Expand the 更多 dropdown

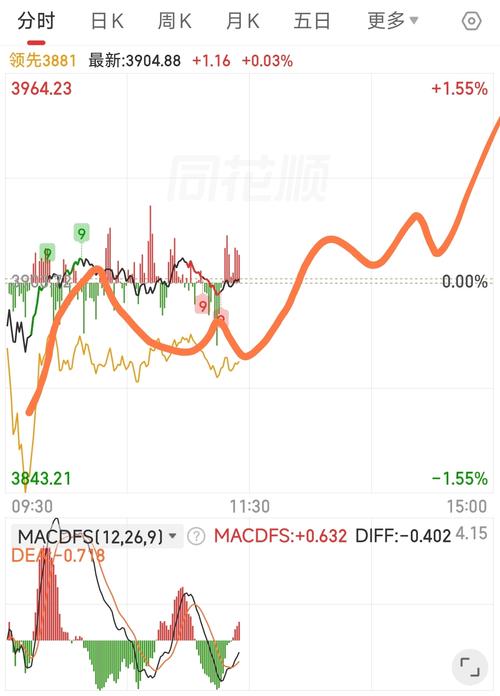click(x=393, y=20)
